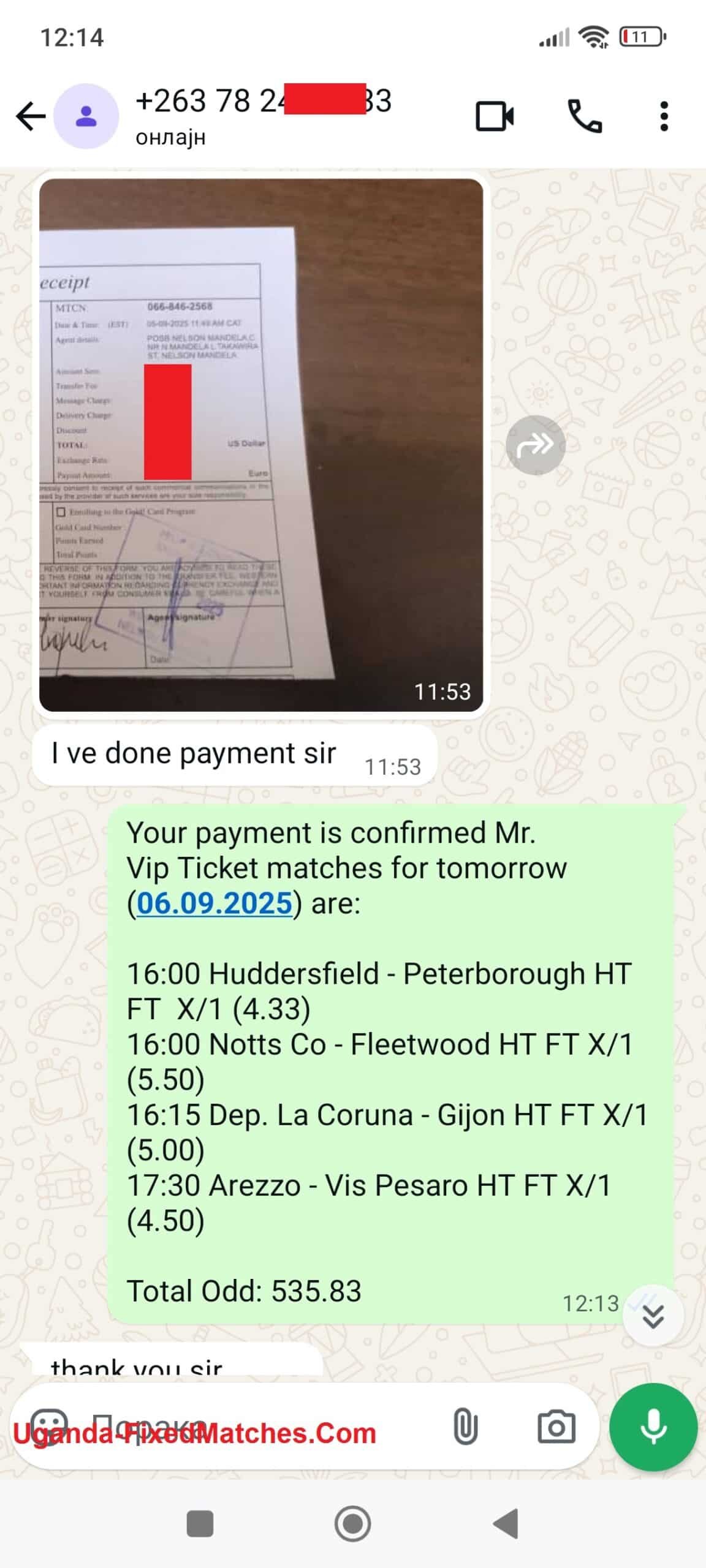Attach a file with the paperclip

[465, 1427]
